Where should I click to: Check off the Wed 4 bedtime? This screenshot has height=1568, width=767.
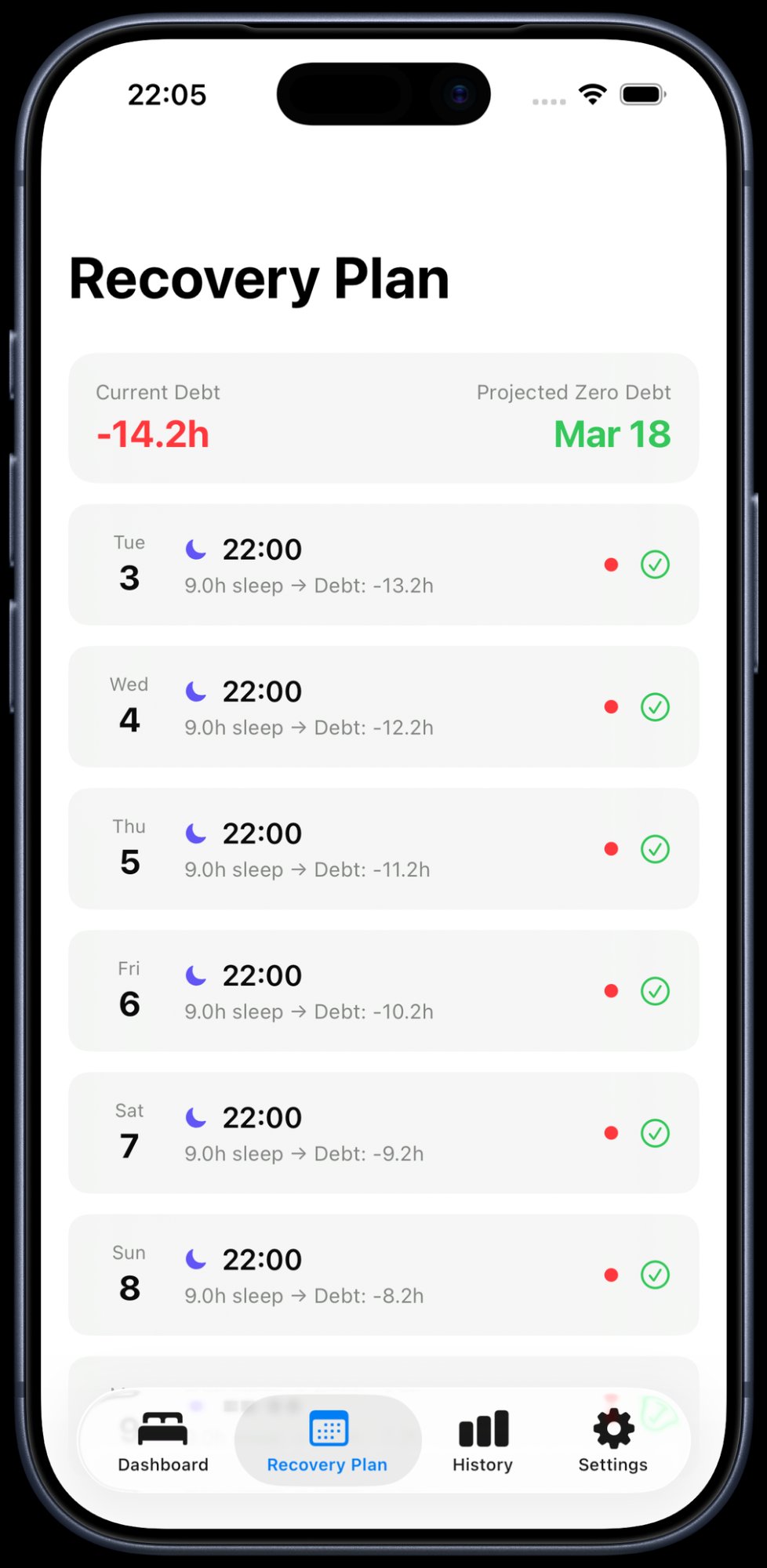pos(655,707)
